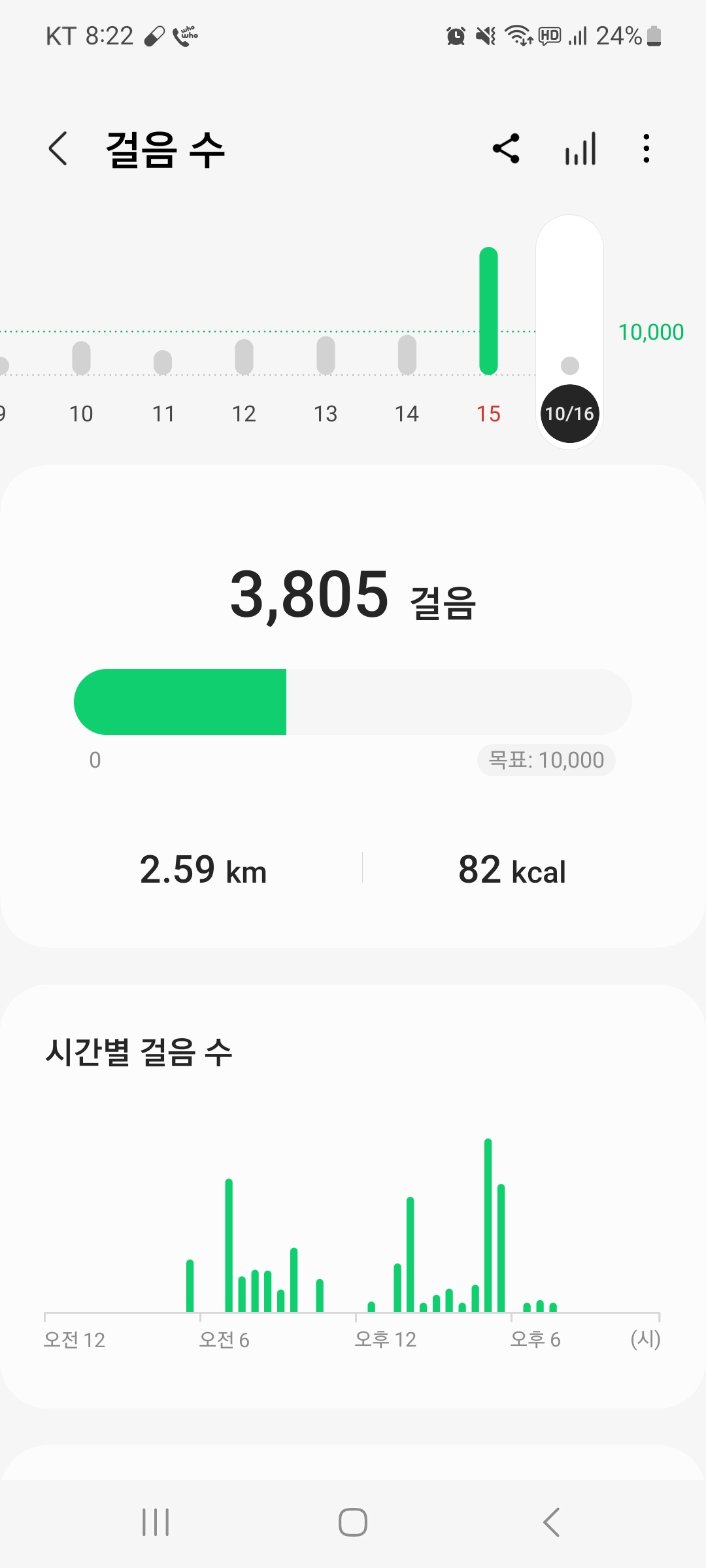
Task: Open the step trends chart icon
Action: click(580, 149)
